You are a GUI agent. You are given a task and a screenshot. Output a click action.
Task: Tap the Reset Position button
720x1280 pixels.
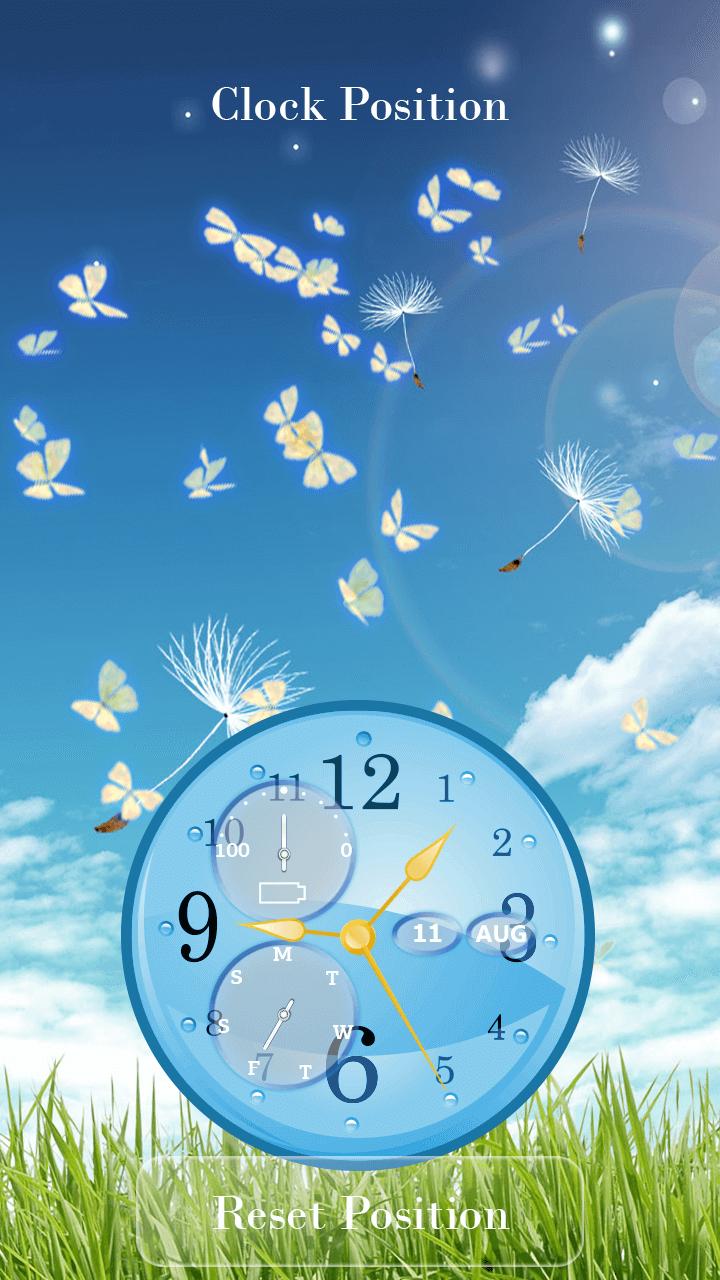tap(360, 1214)
